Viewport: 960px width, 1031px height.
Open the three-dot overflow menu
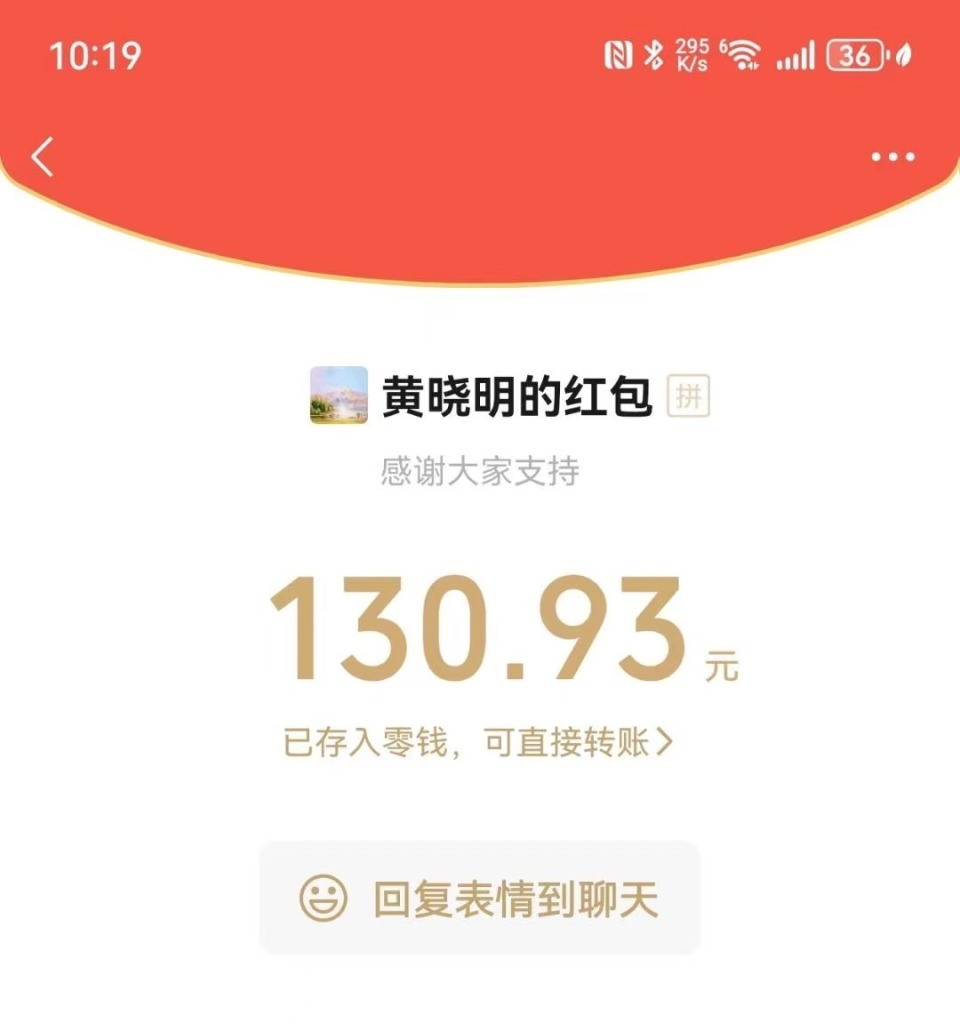click(x=892, y=157)
